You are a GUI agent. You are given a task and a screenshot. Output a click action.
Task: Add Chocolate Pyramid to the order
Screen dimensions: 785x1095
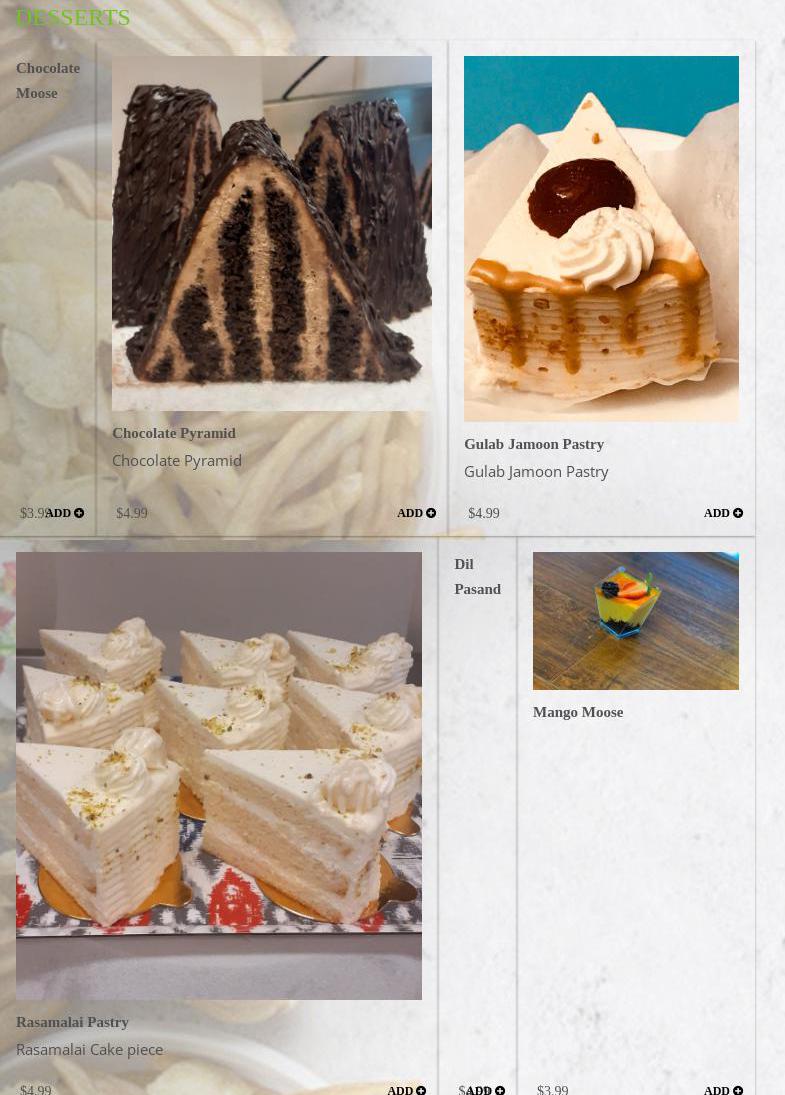[416, 513]
